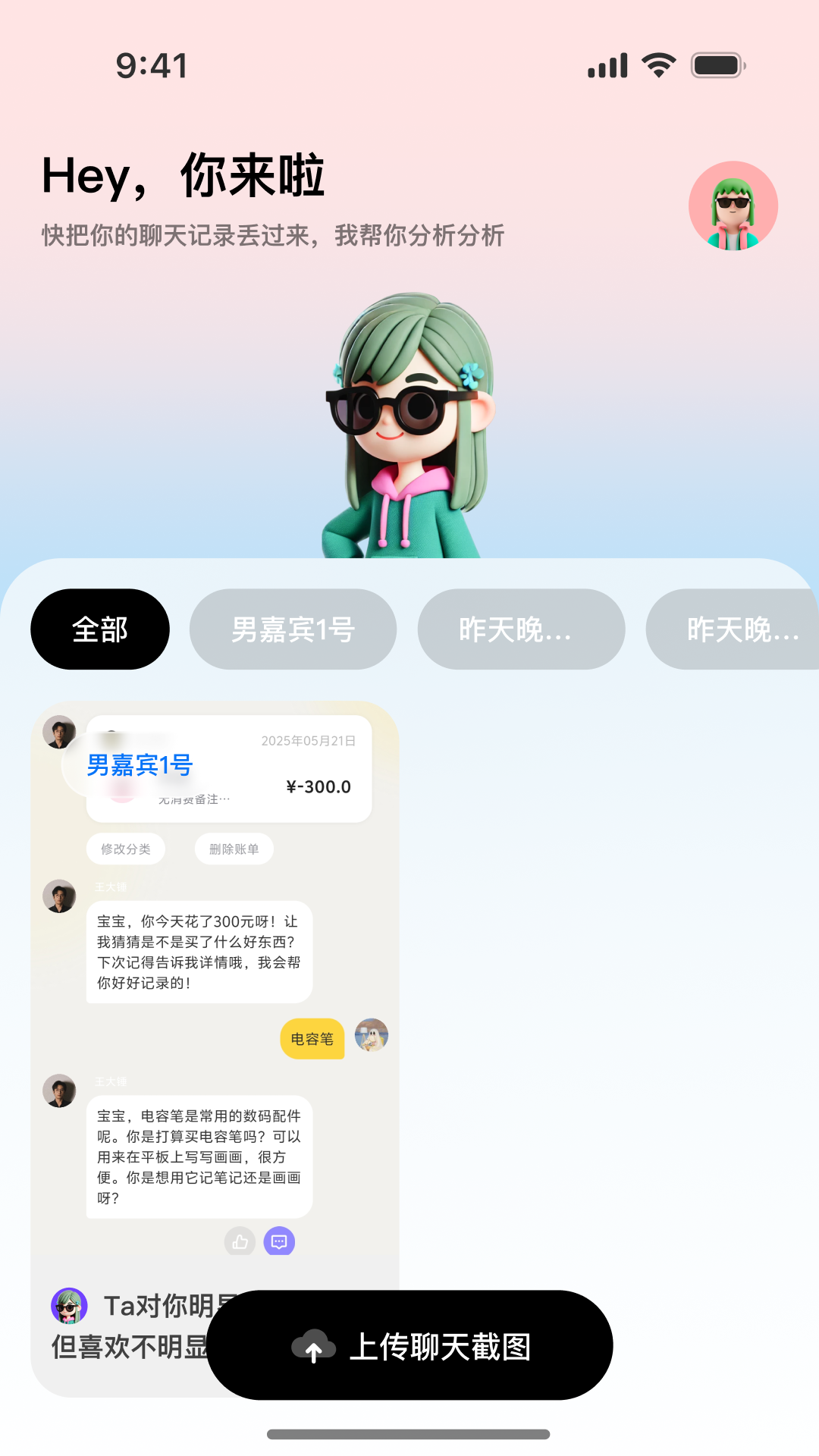Tap 上传聊天截图 to upload a screenshot

click(409, 1345)
